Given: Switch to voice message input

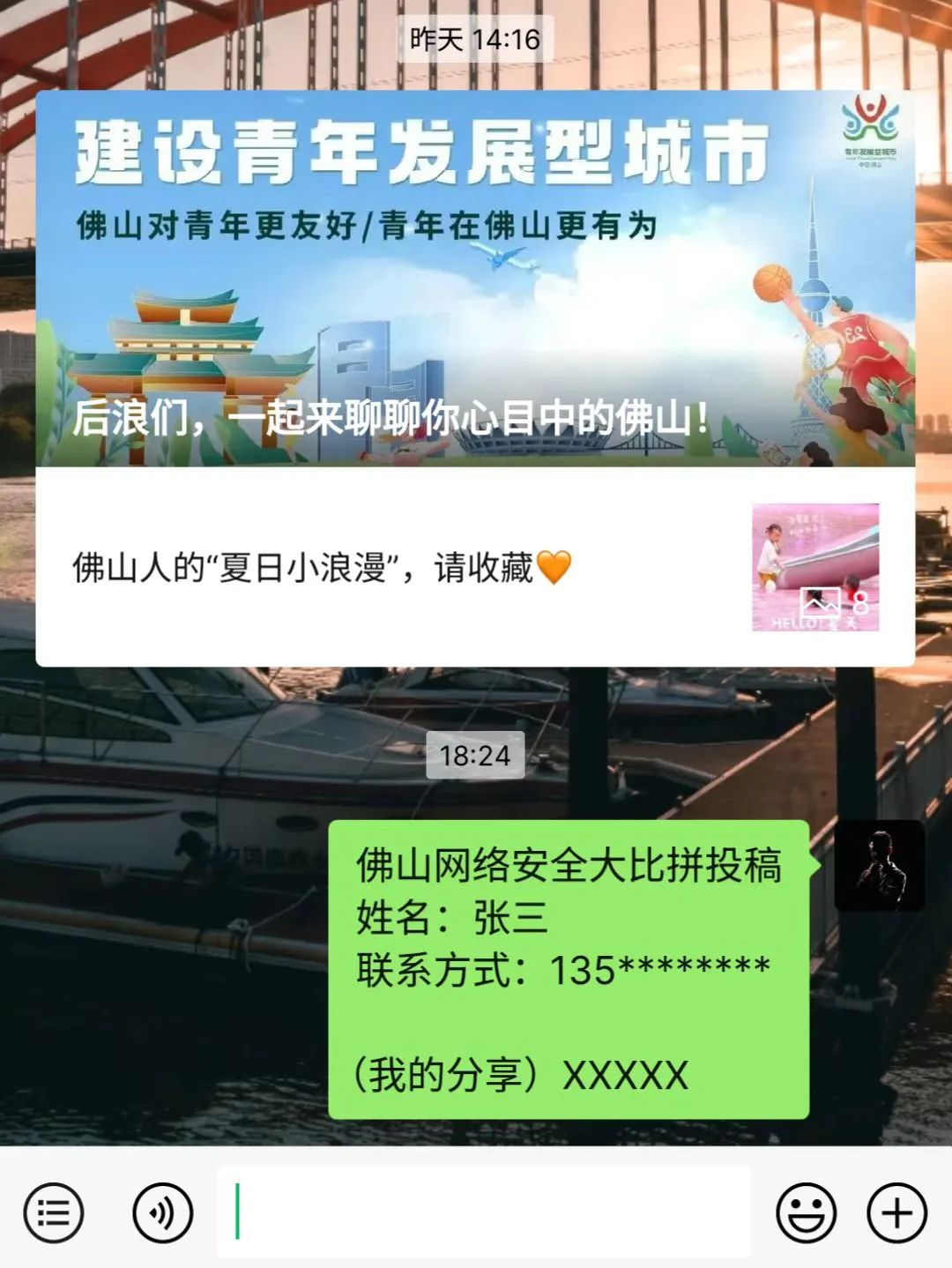Looking at the screenshot, I should [163, 1212].
